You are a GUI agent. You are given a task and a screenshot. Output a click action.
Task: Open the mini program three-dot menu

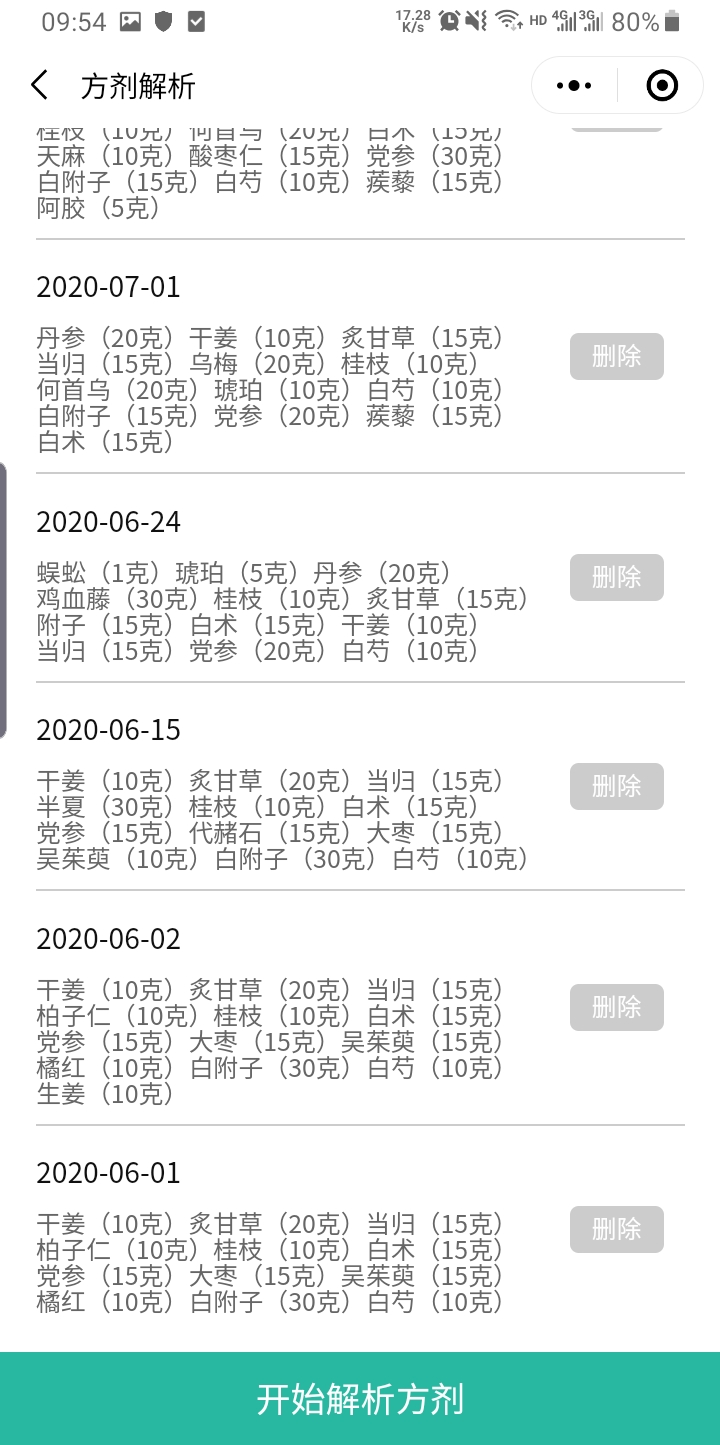coord(574,86)
